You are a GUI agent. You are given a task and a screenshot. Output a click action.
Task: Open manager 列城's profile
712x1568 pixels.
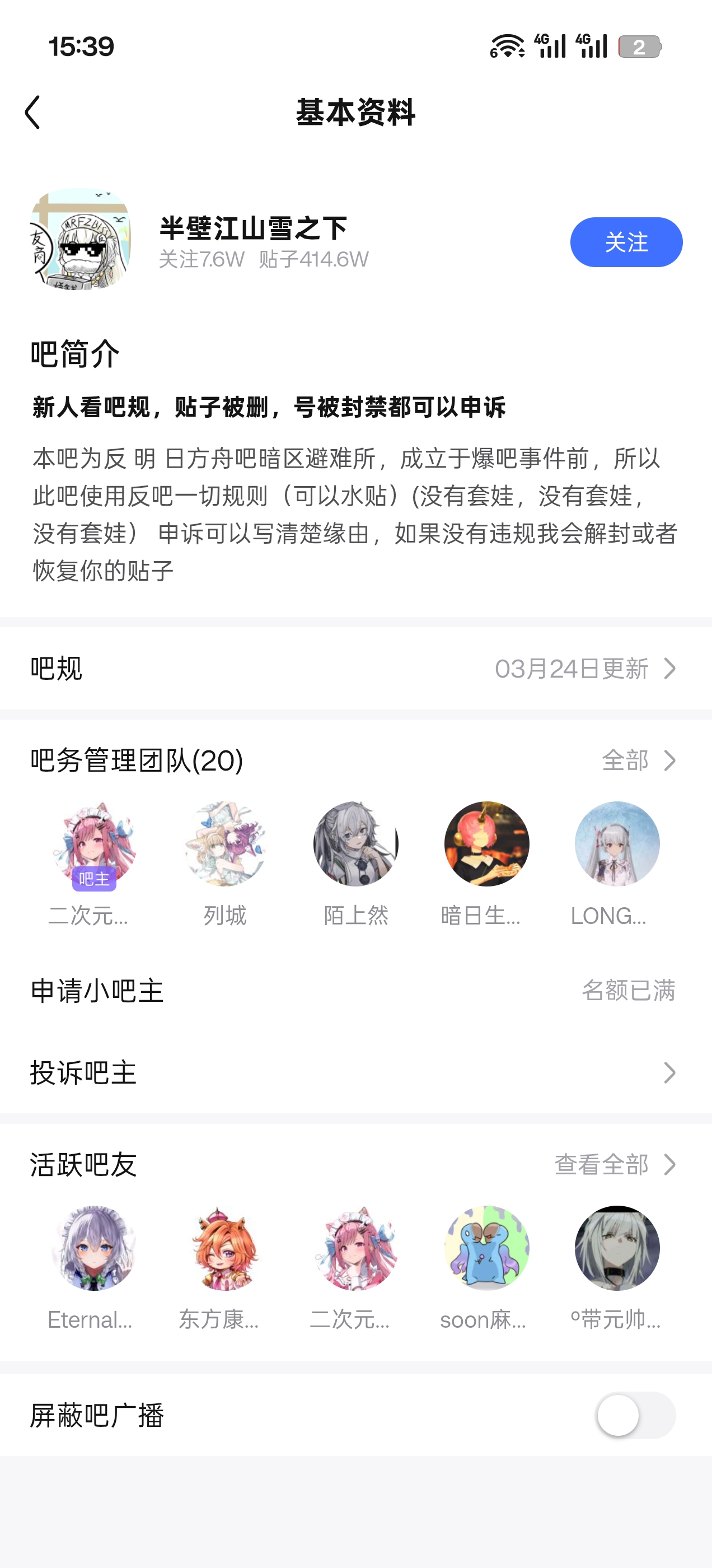(x=224, y=845)
